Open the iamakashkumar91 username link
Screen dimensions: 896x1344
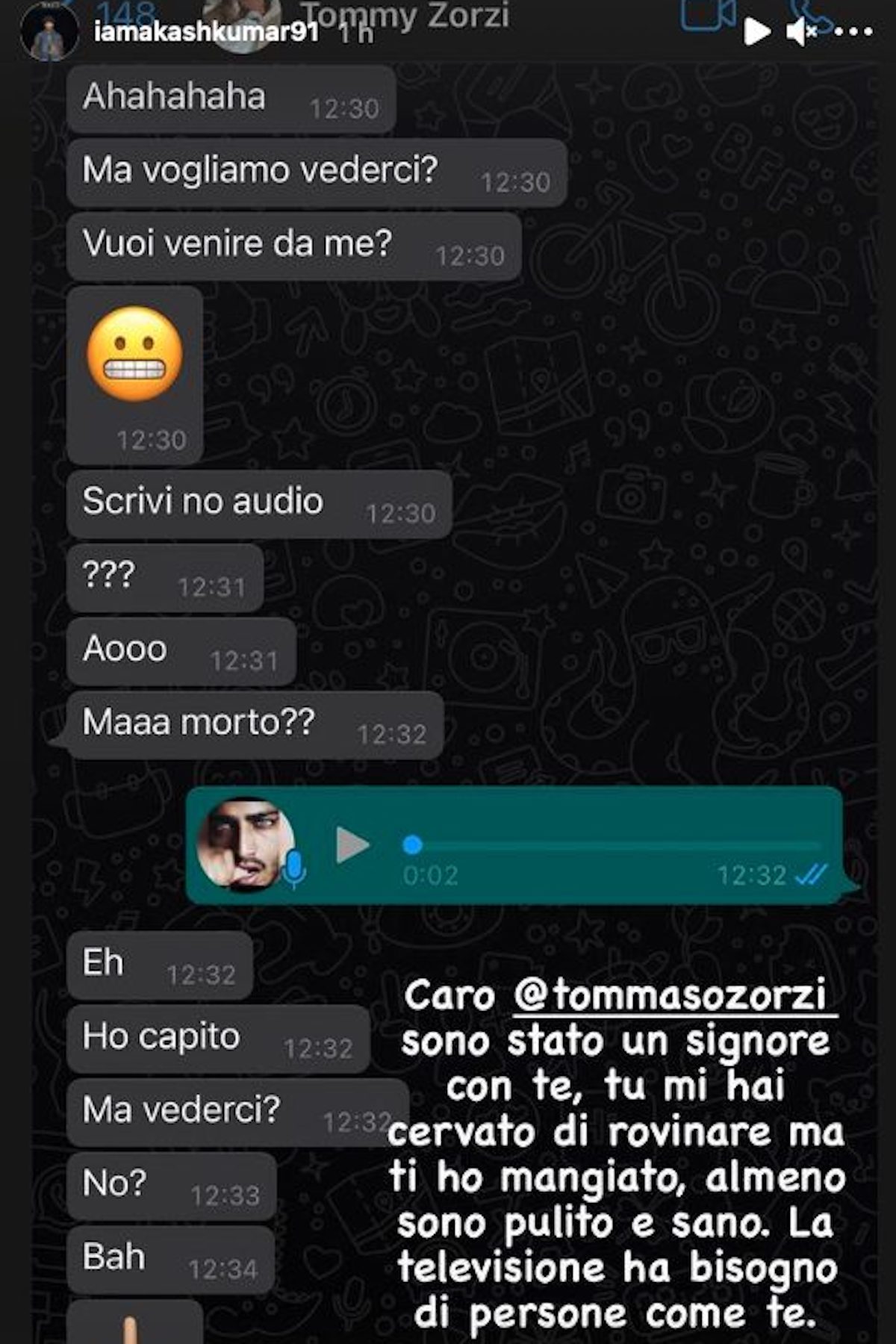pyautogui.click(x=207, y=32)
